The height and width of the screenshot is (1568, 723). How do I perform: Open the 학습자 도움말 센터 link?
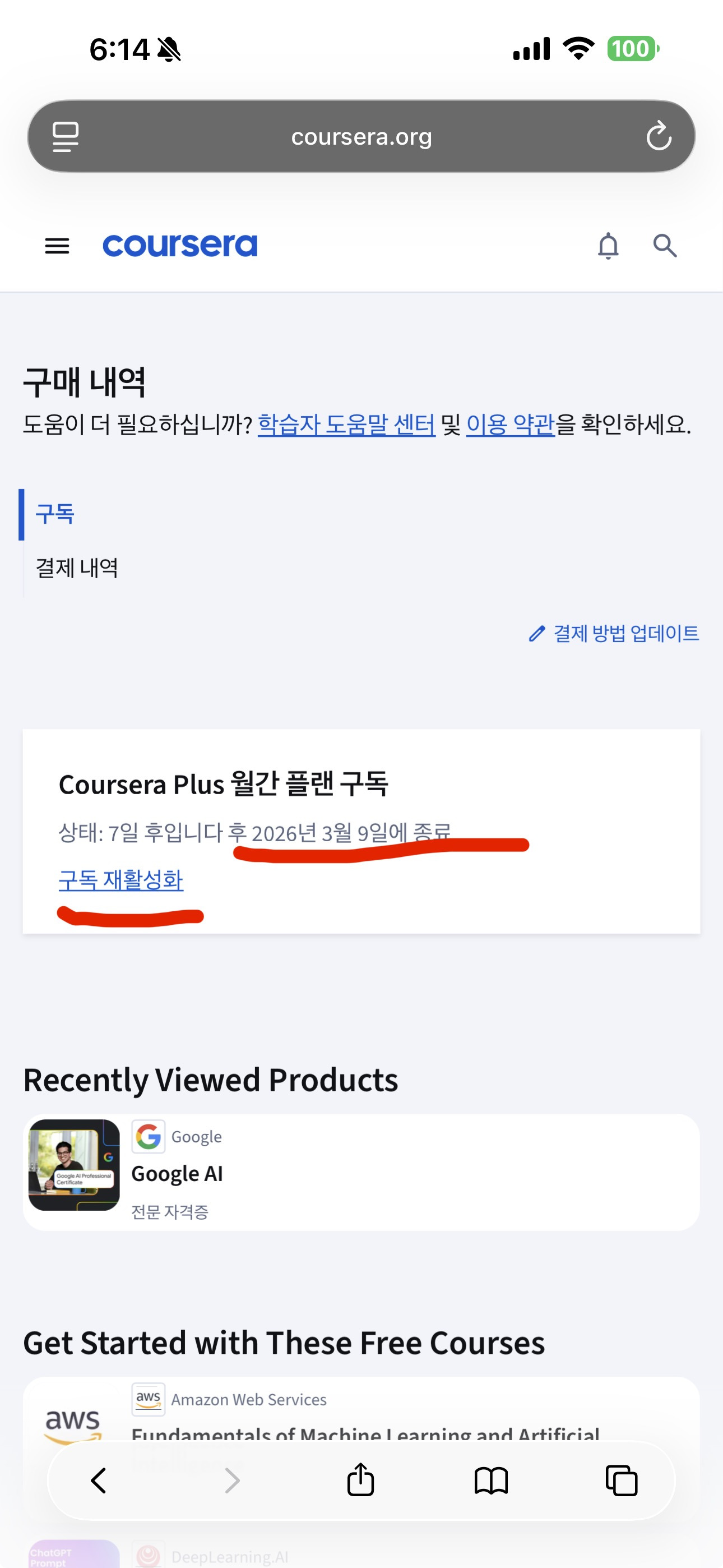click(x=346, y=425)
